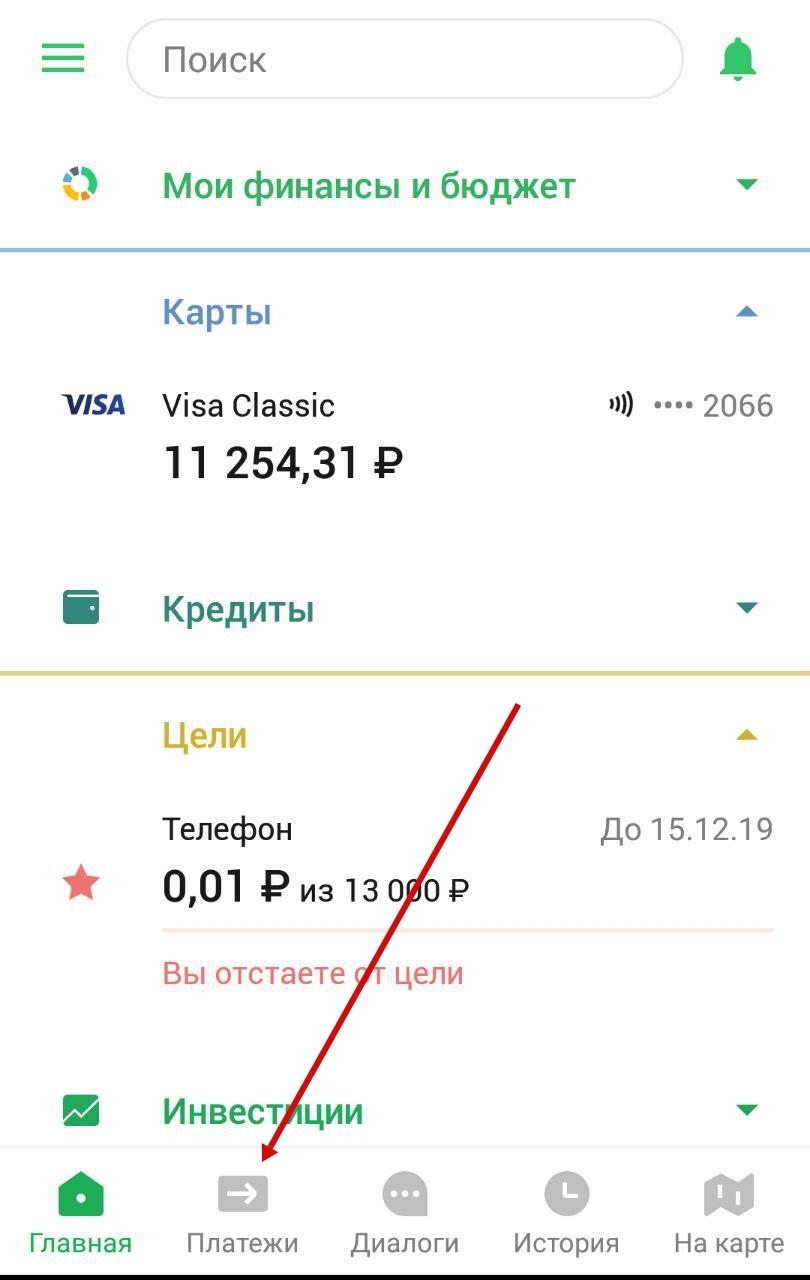Expand the Кредиты section

pos(747,608)
